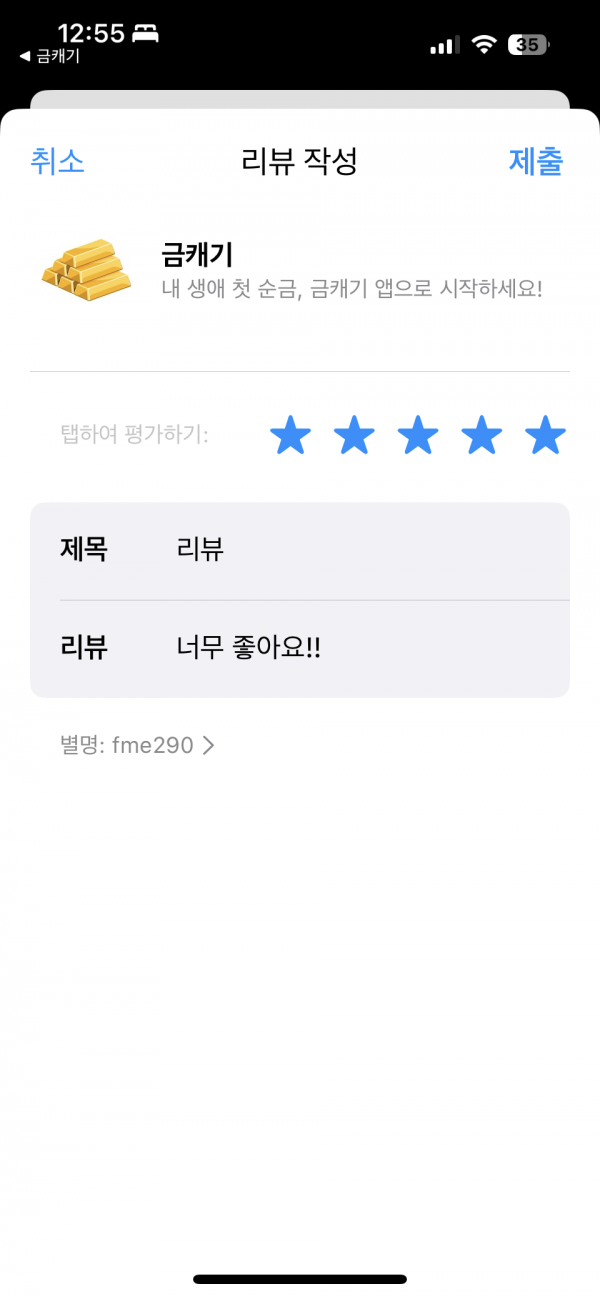Screen dimensions: 600x1299
Task: Set rating to two stars
Action: [x=354, y=436]
